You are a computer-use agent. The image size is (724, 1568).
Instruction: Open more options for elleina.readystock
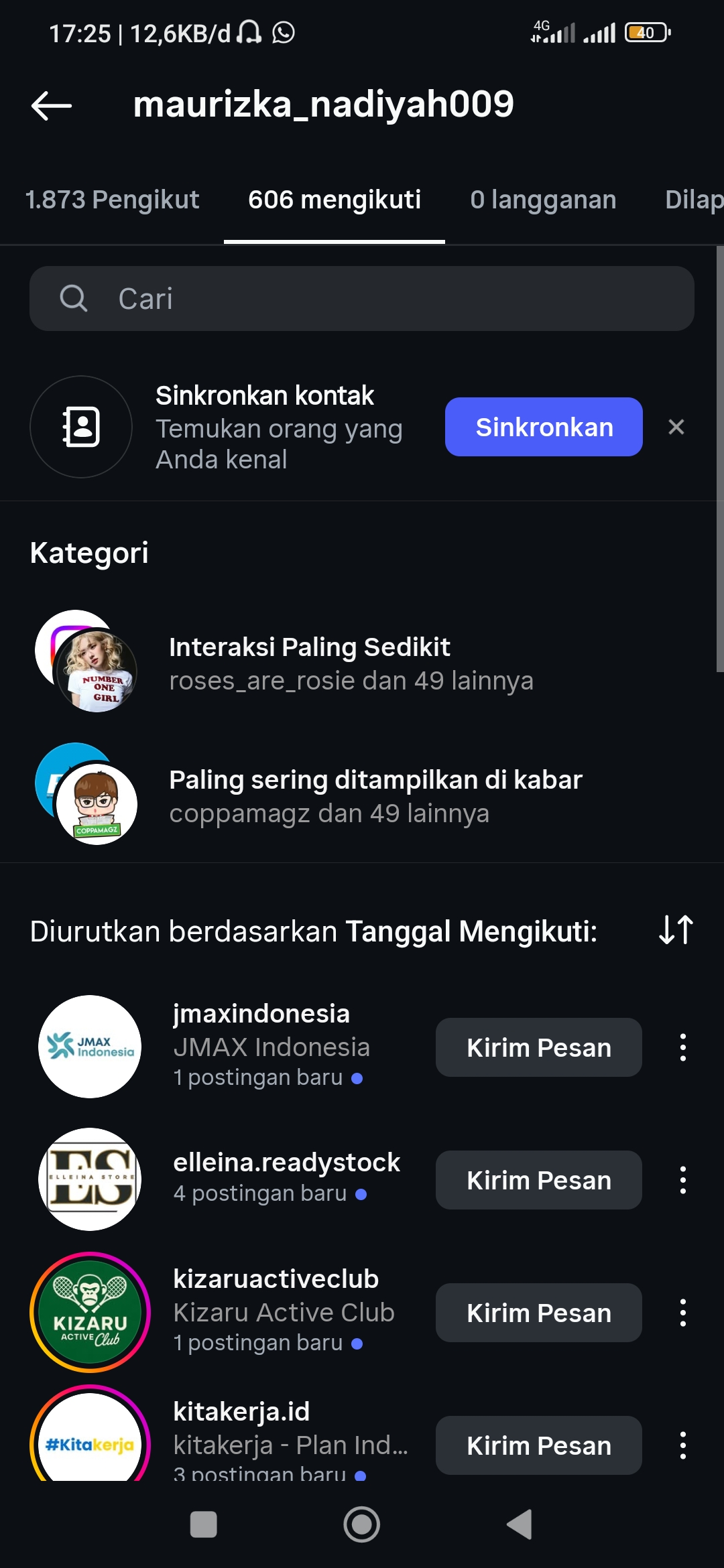(x=682, y=1180)
